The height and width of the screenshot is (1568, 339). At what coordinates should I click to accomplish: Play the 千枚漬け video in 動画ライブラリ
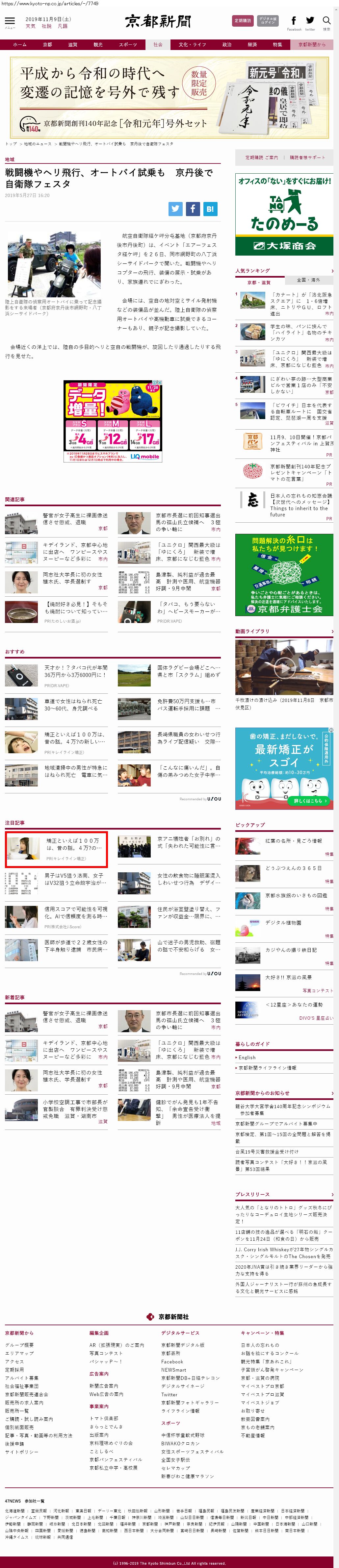click(x=284, y=667)
